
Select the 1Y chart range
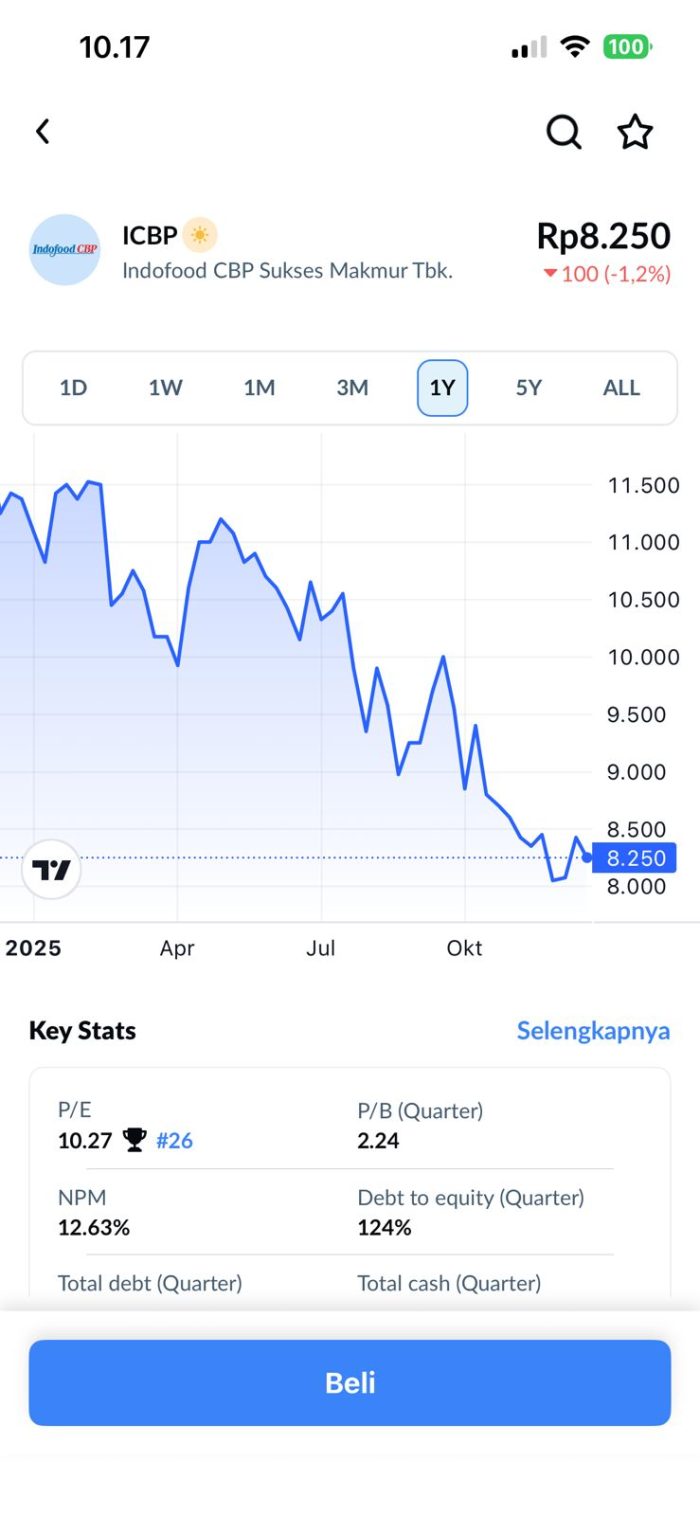pos(442,388)
